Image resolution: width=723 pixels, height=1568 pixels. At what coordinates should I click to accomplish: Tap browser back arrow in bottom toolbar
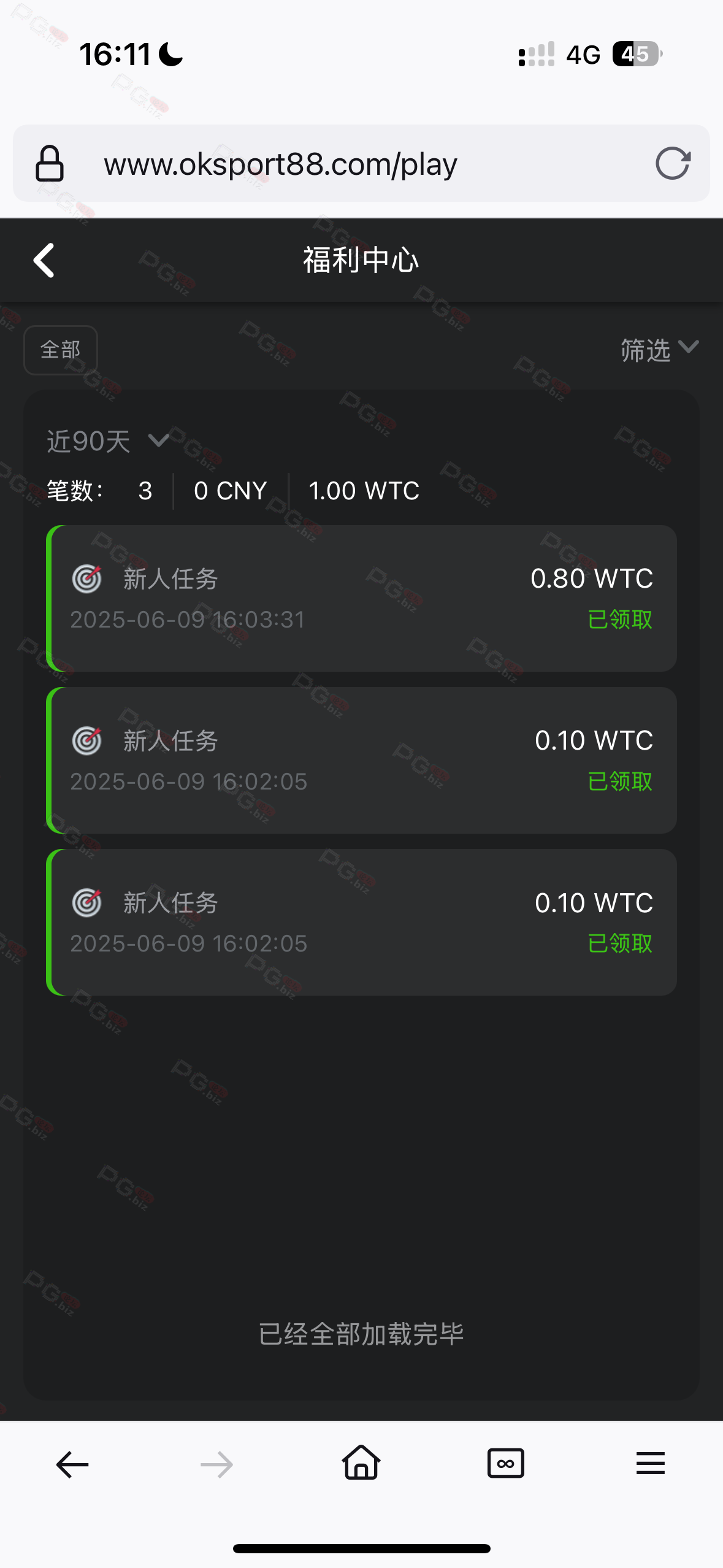coord(72,1464)
